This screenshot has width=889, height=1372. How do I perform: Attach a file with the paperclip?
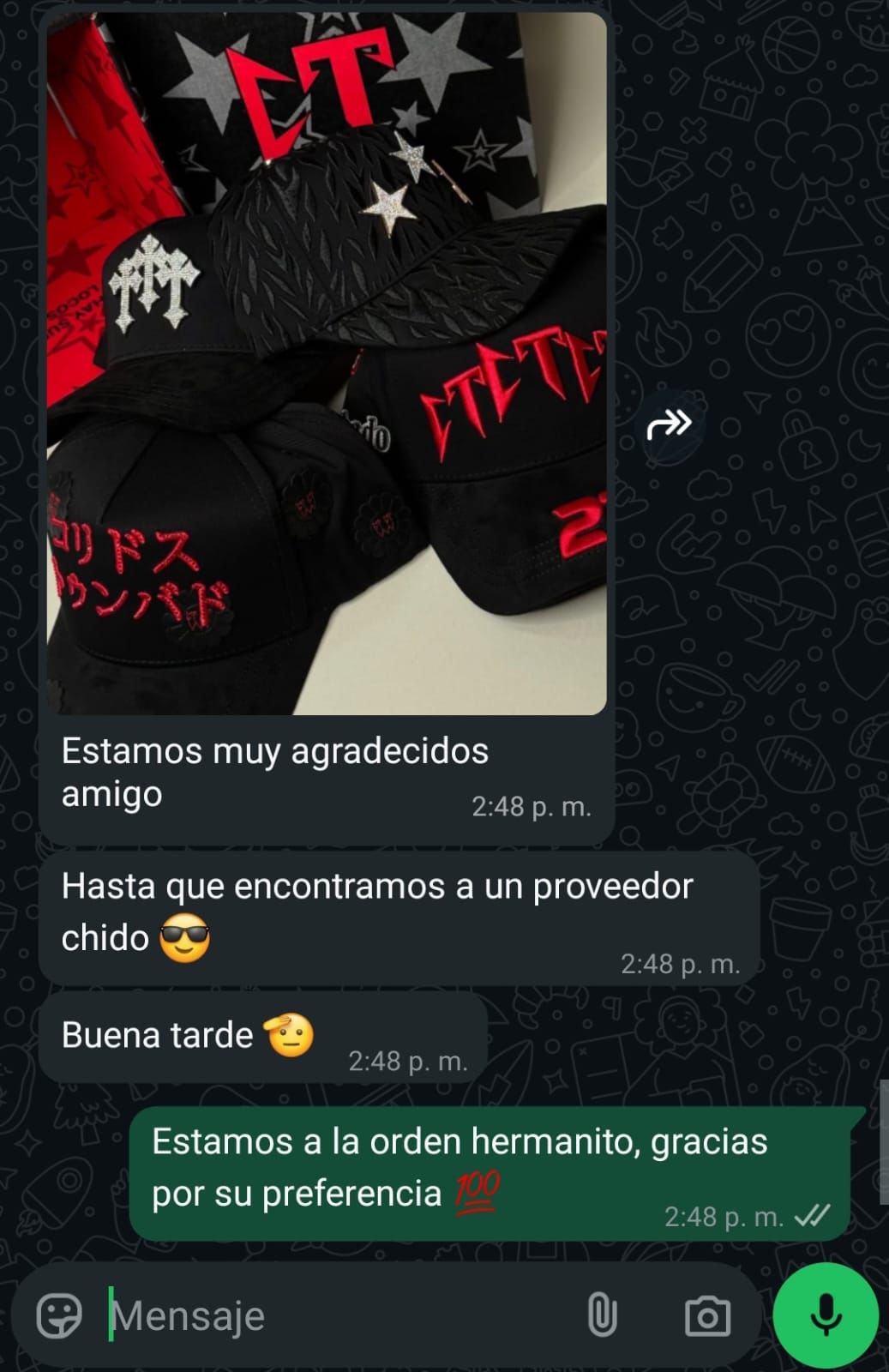point(602,1315)
